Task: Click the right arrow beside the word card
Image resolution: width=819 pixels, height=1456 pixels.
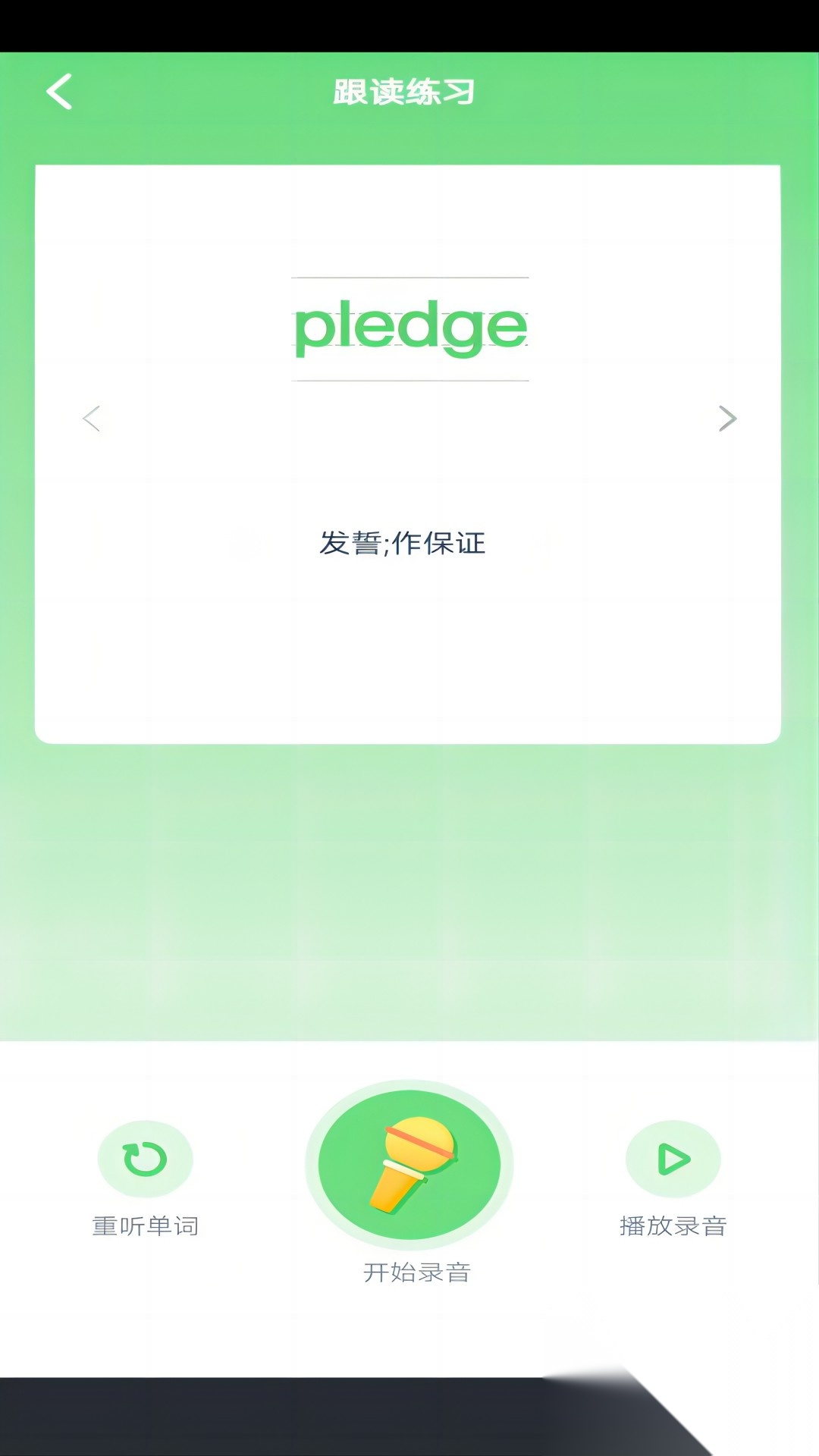Action: 727,418
